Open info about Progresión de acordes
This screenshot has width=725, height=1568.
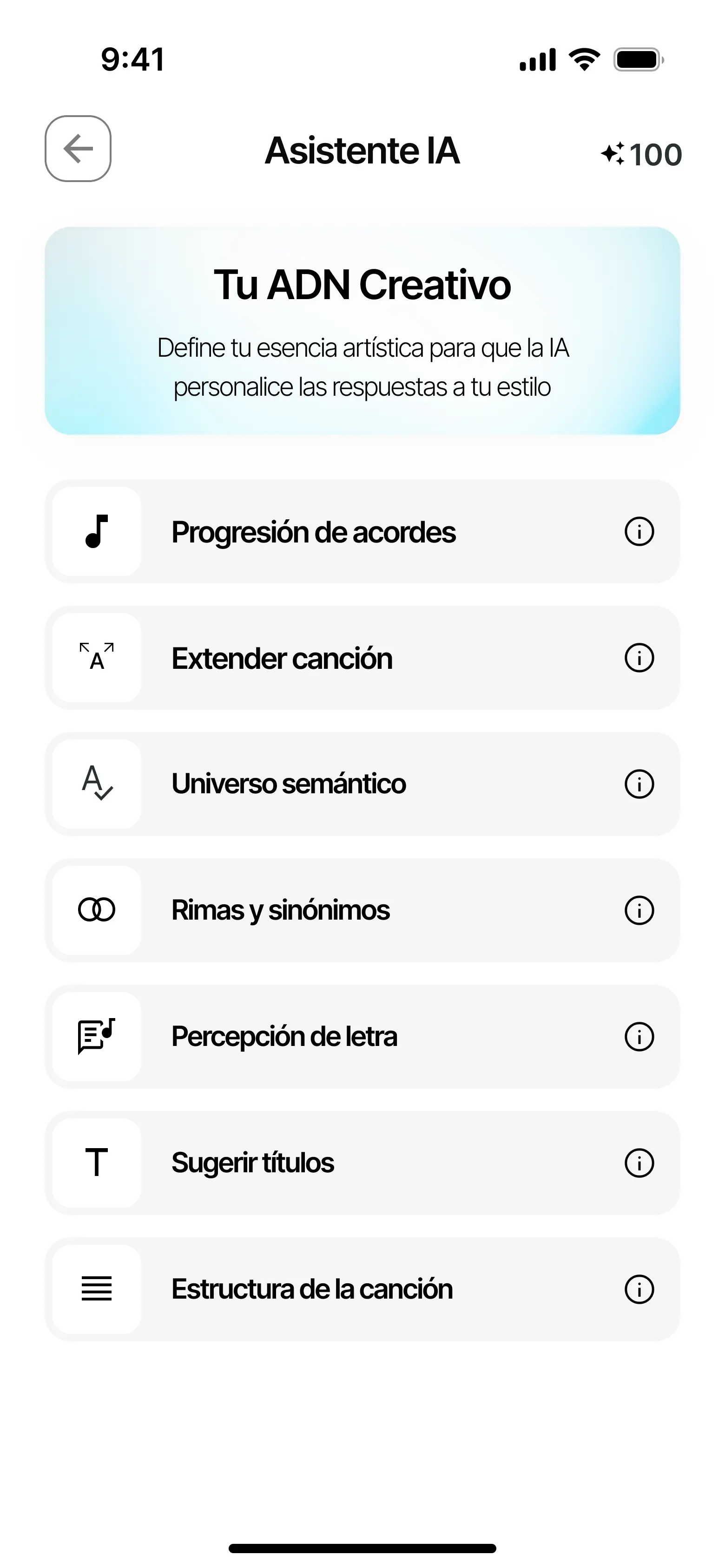pos(639,531)
